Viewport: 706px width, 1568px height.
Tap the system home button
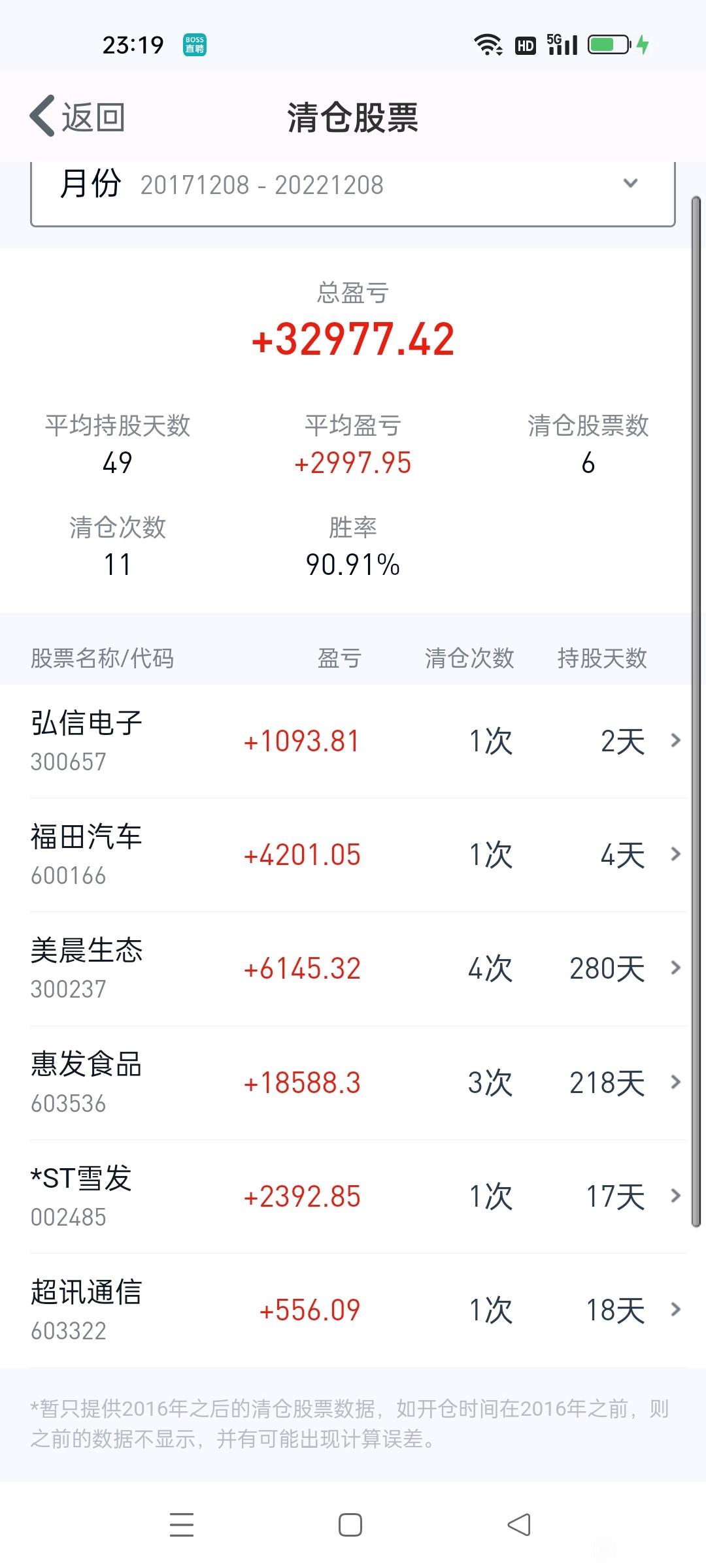coord(350,1525)
